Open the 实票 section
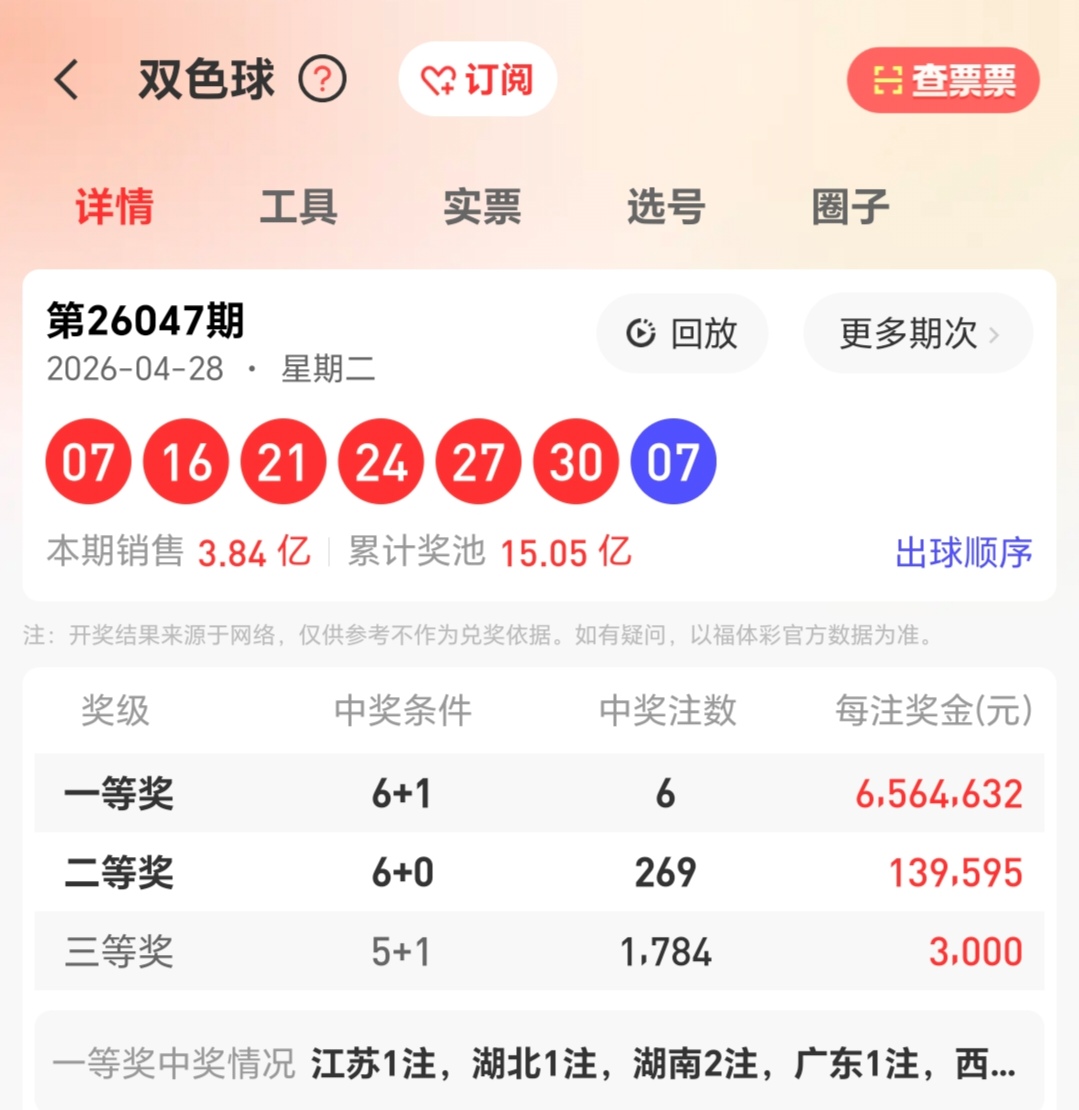Viewport: 1079px width, 1110px height. tap(481, 206)
